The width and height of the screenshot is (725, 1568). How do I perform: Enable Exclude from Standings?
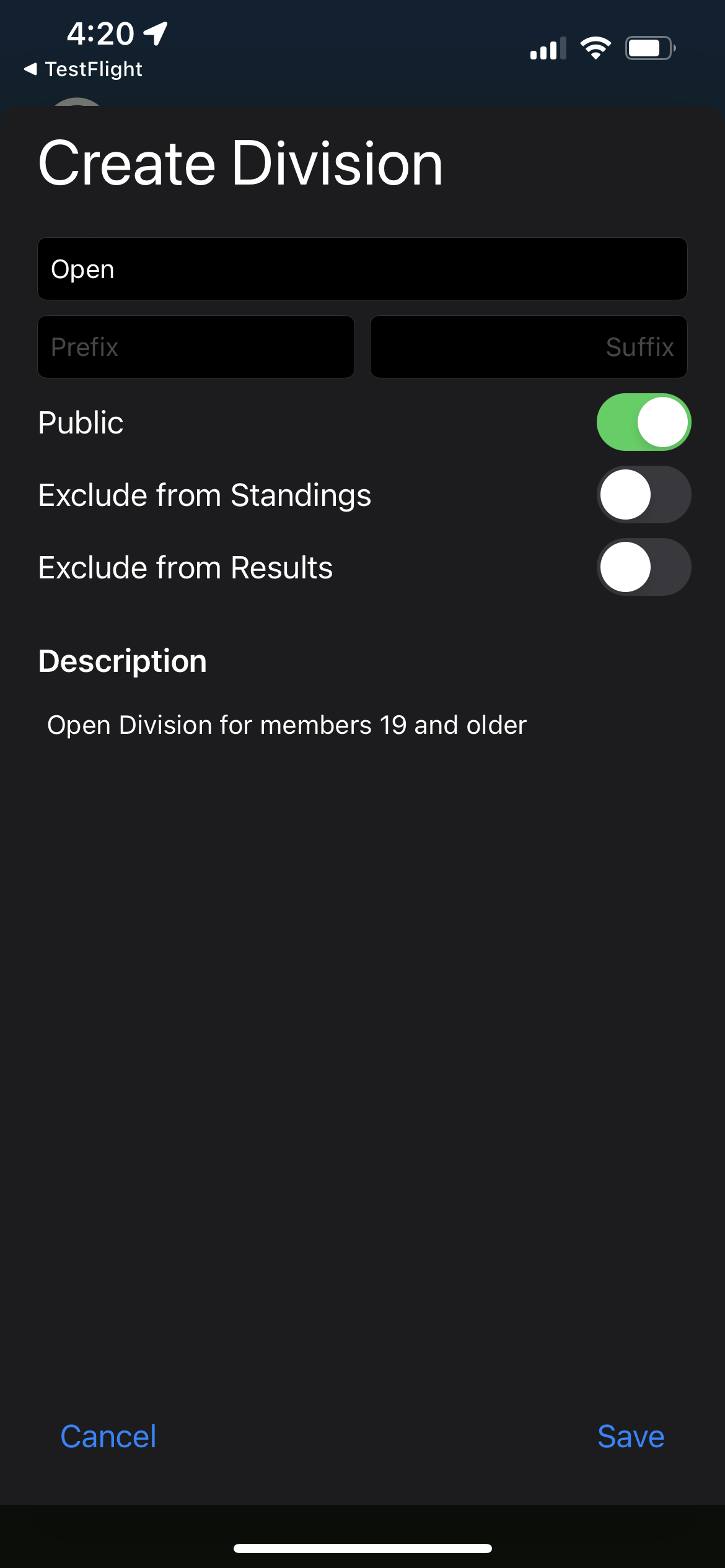(644, 494)
